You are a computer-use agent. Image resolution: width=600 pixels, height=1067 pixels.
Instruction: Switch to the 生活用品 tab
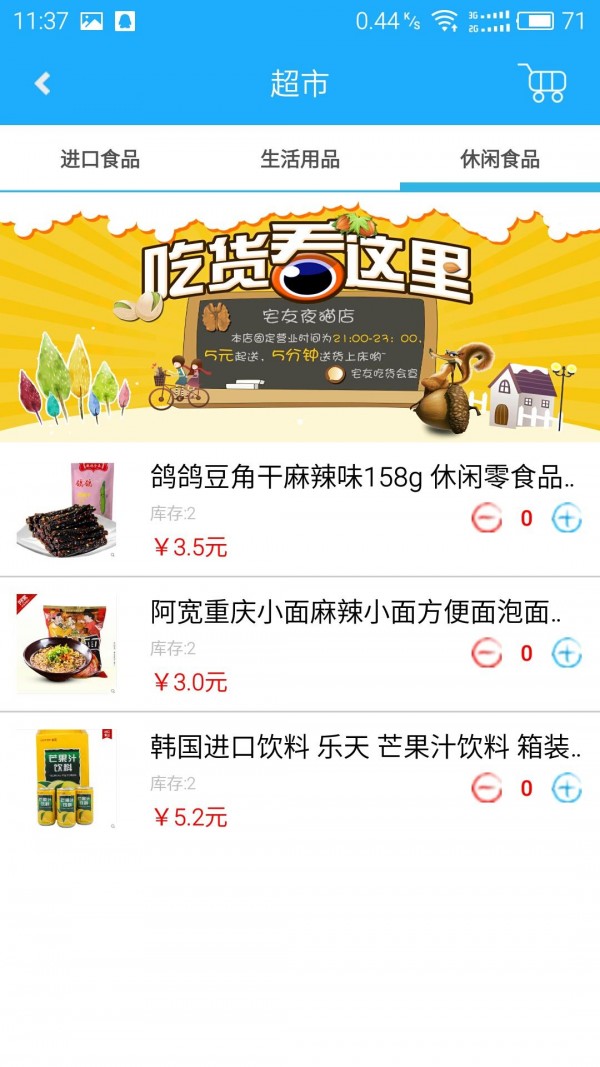tap(300, 159)
